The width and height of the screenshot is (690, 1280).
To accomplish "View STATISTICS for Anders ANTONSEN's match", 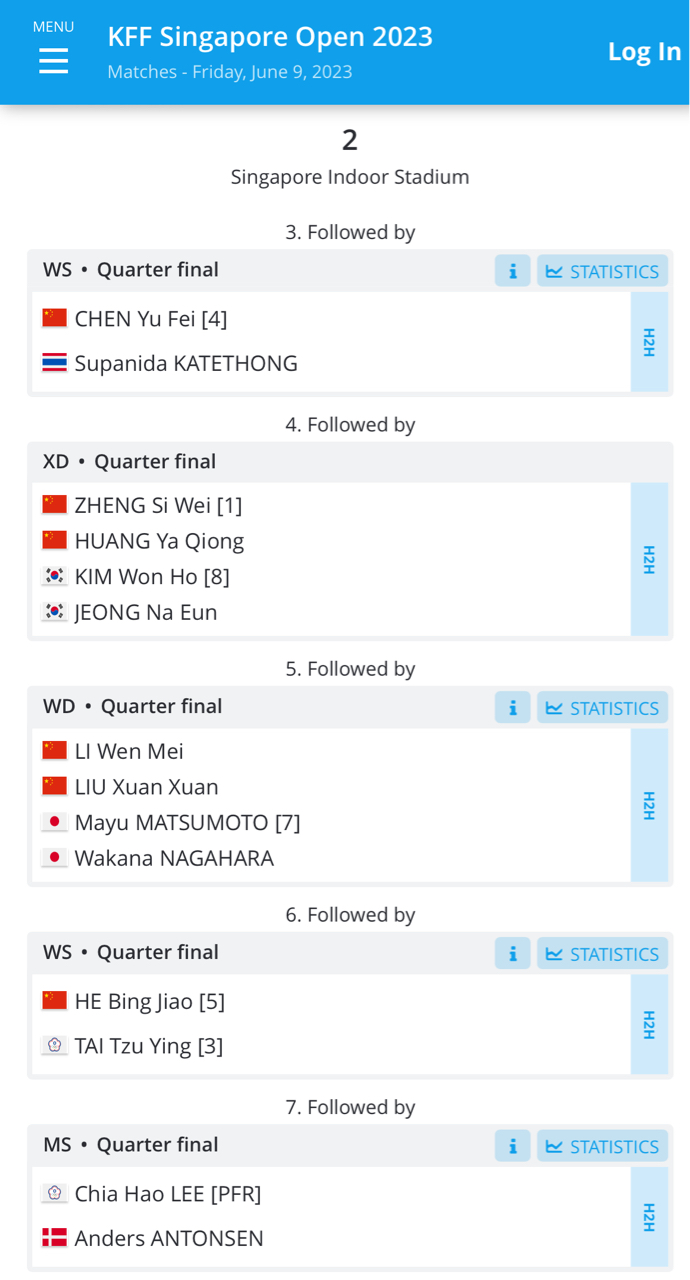I will click(602, 1146).
